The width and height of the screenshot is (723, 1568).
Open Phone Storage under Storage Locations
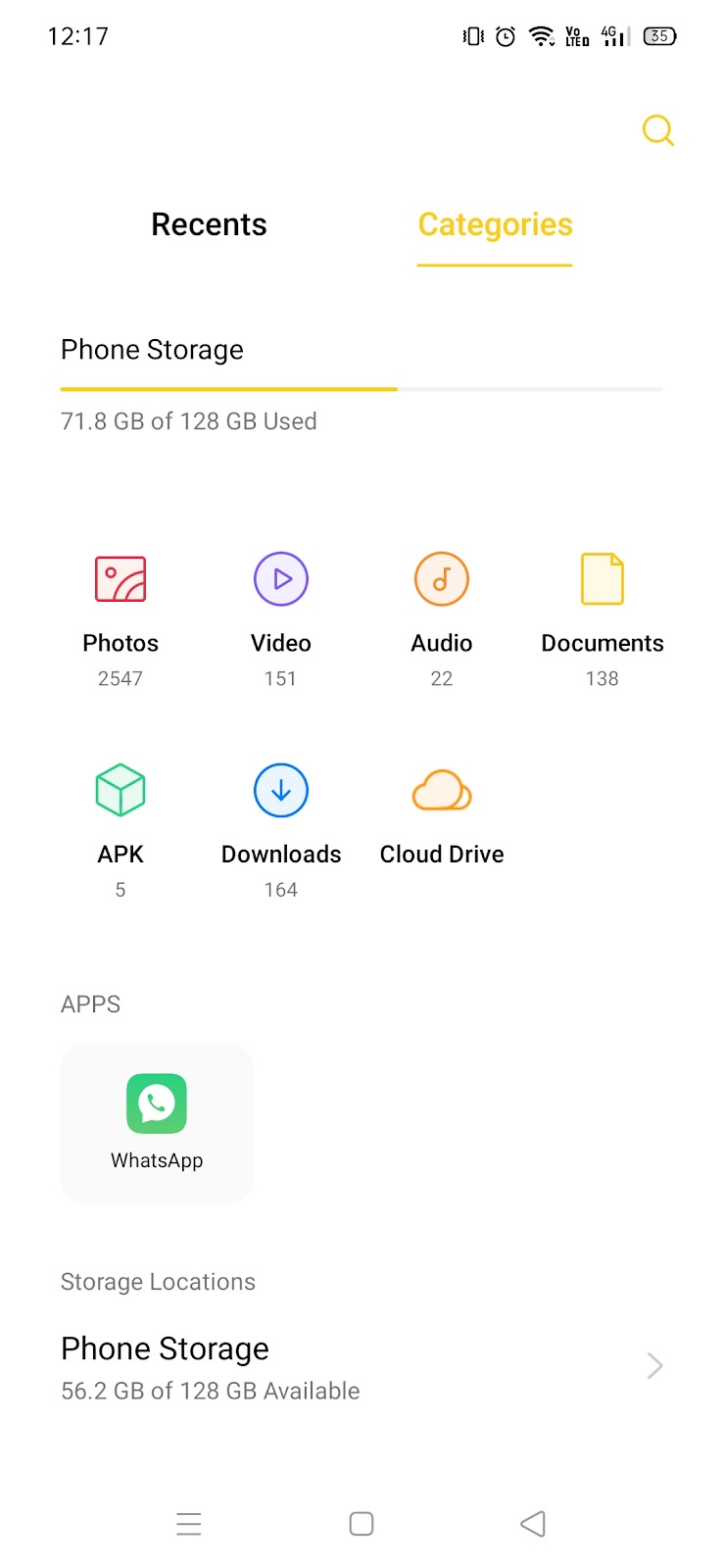(361, 1367)
